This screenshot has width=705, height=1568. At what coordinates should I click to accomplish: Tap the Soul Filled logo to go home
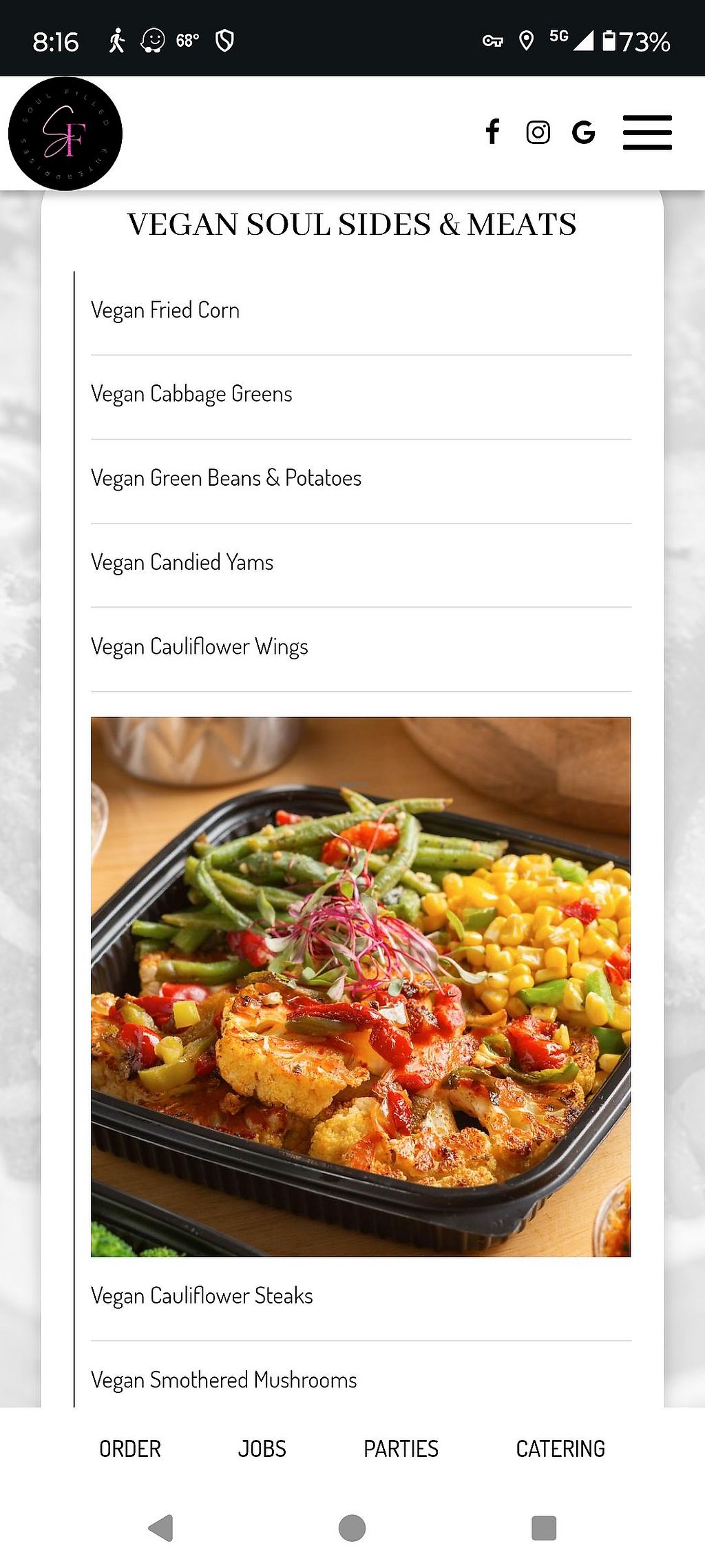pos(65,134)
